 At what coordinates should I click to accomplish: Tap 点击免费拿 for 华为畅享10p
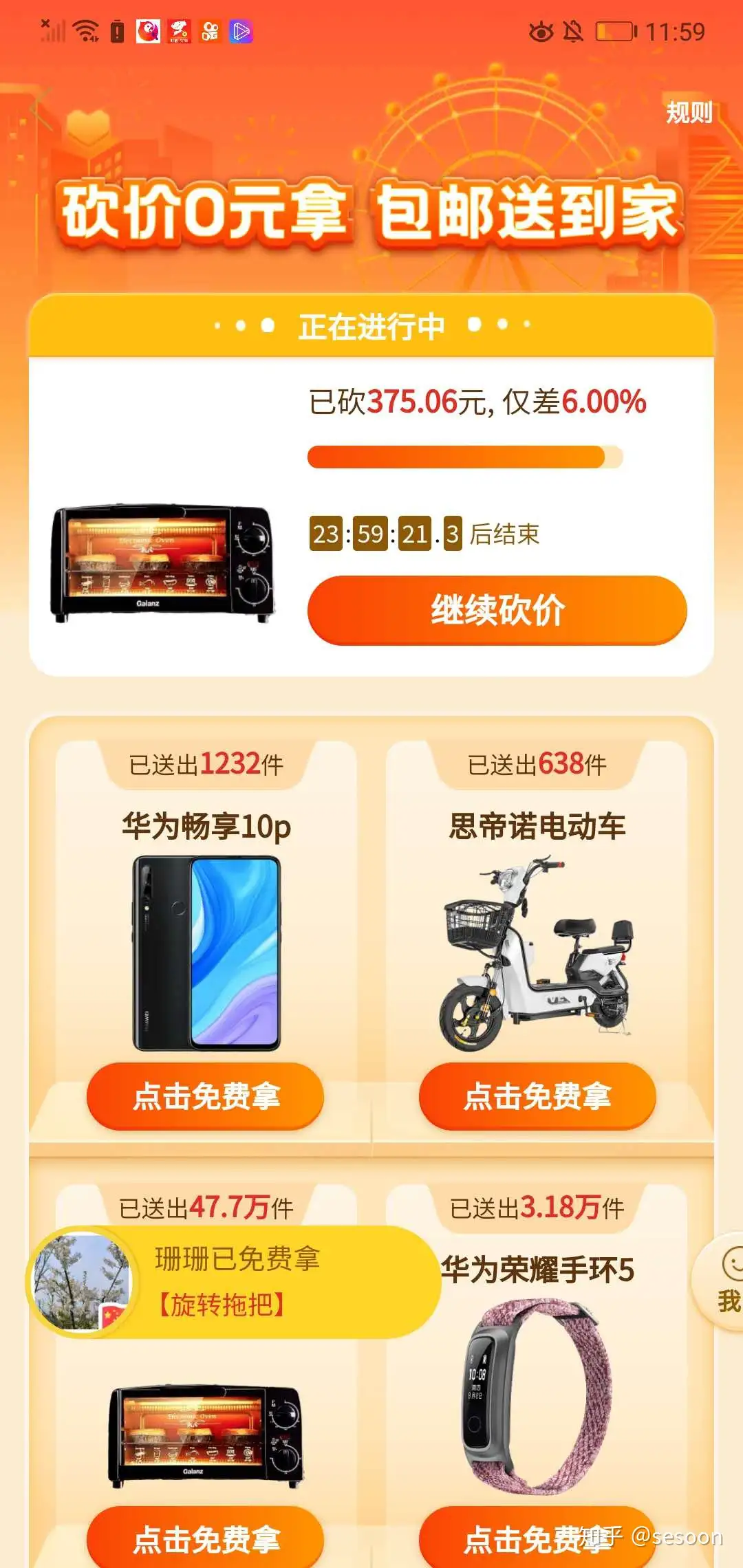click(x=205, y=1096)
